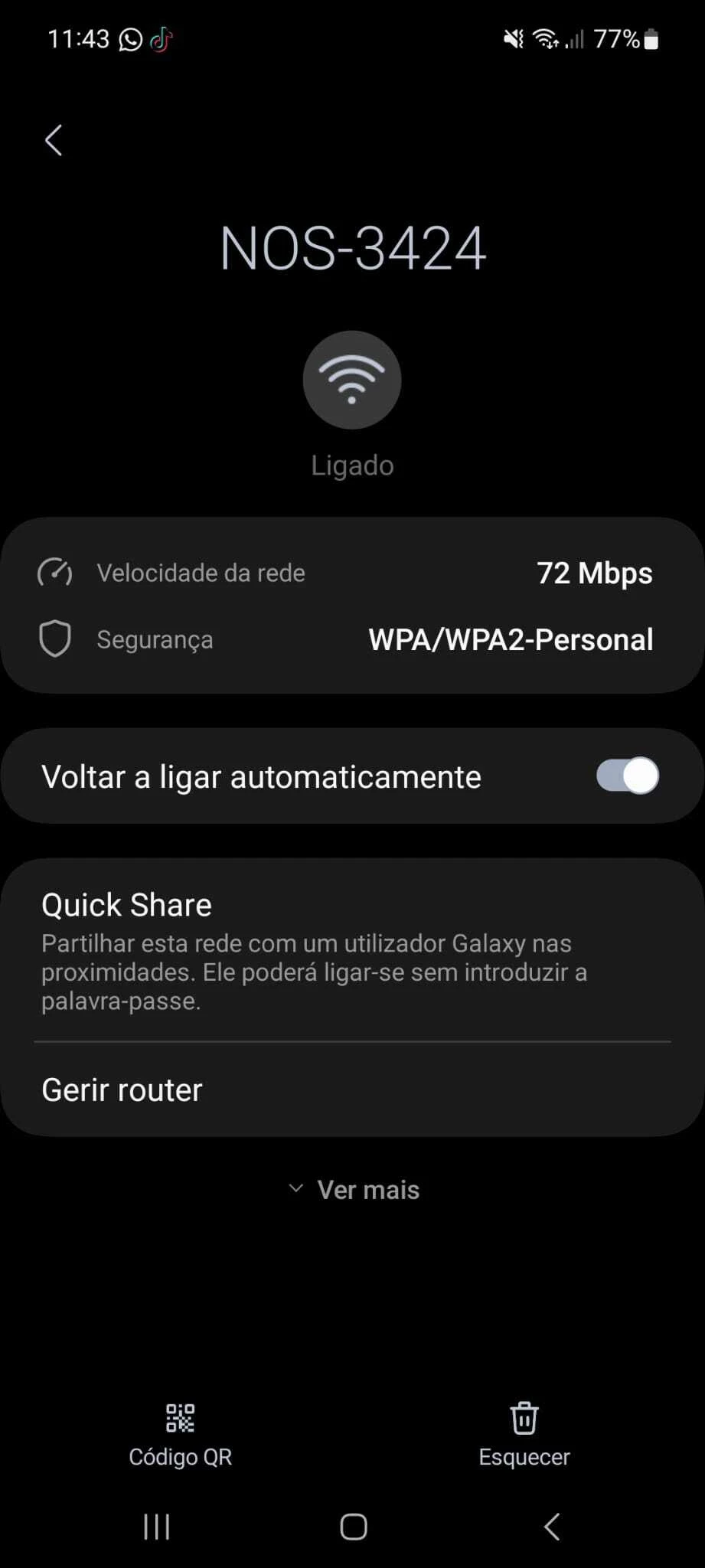Open recent apps from navigation bar
Image resolution: width=705 pixels, height=1568 pixels.
pos(157,1527)
